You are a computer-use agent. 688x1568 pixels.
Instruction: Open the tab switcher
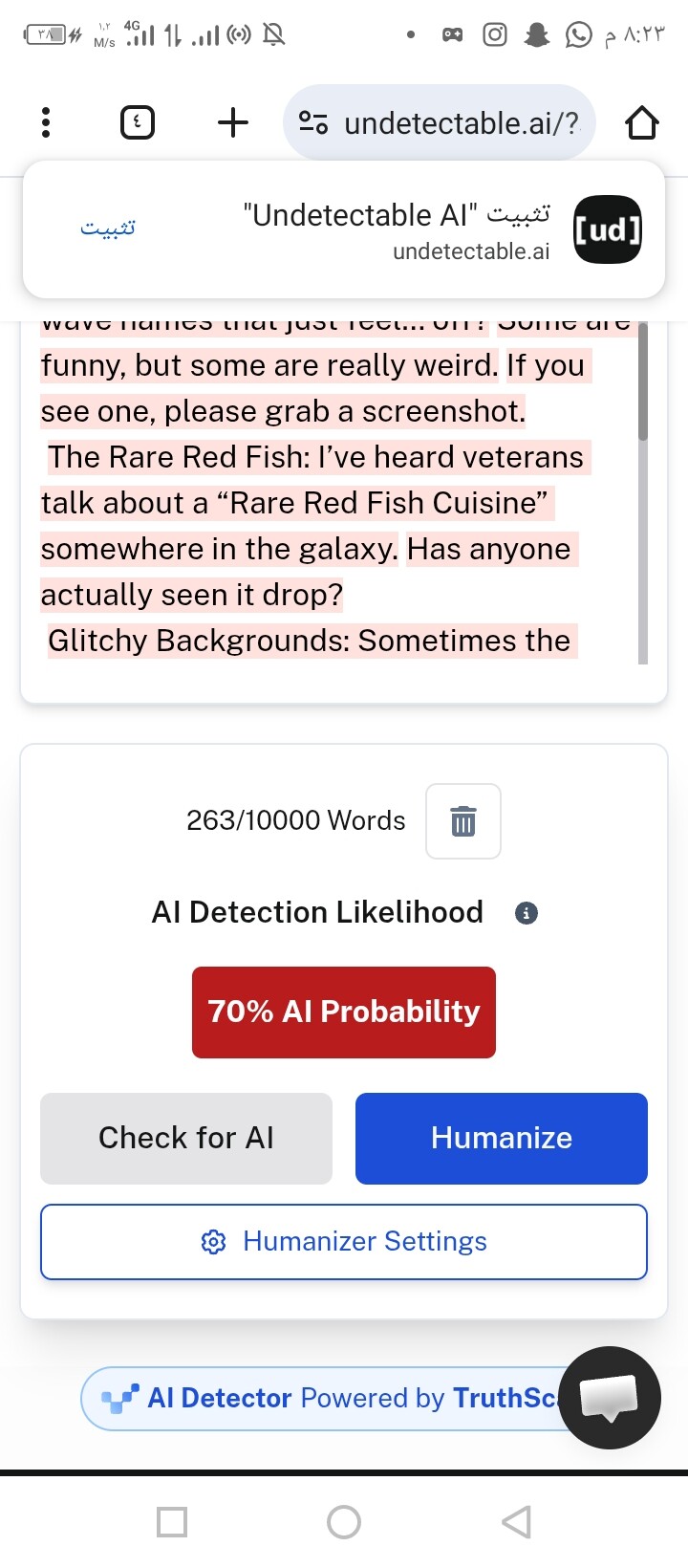click(x=138, y=122)
